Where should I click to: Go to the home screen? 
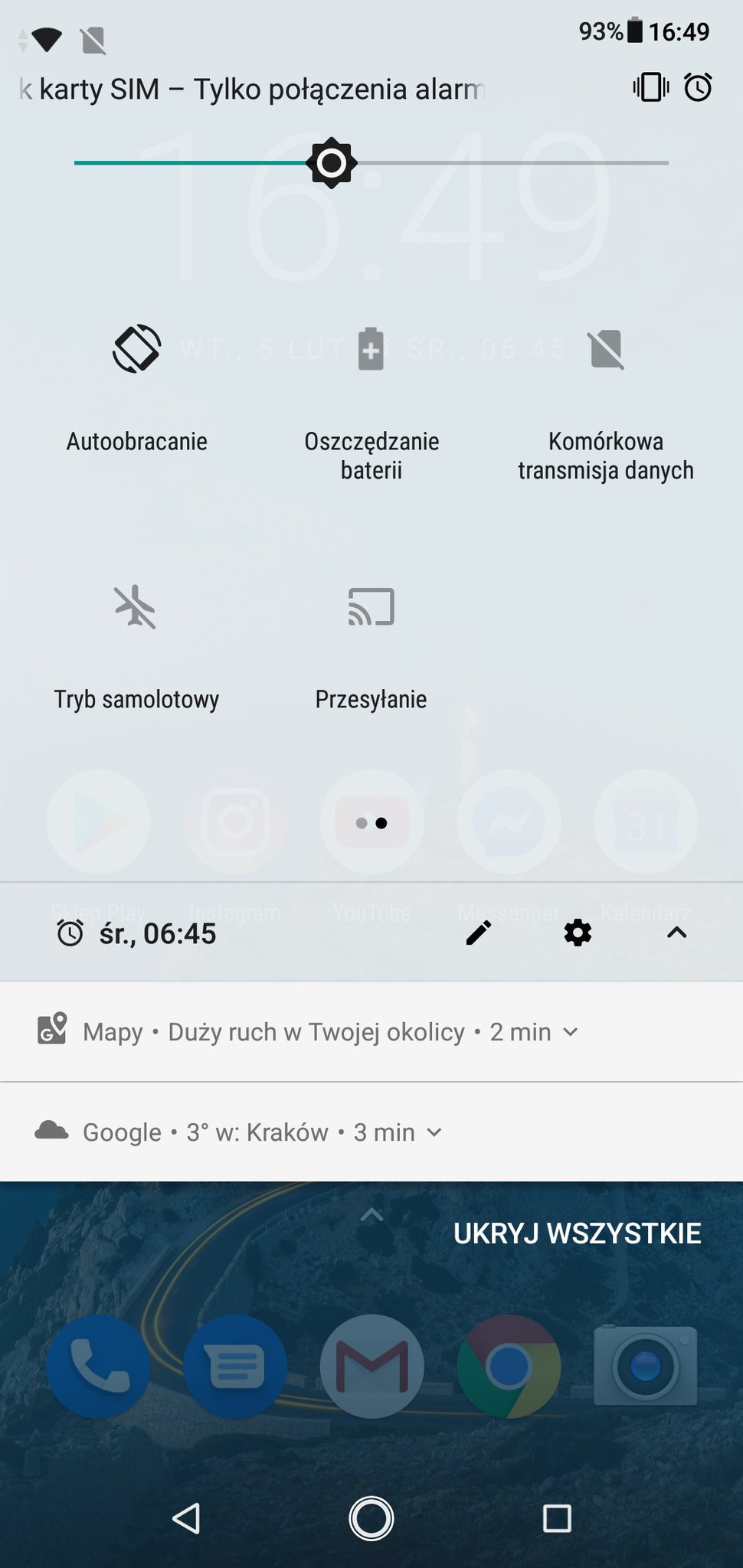coord(371,1517)
